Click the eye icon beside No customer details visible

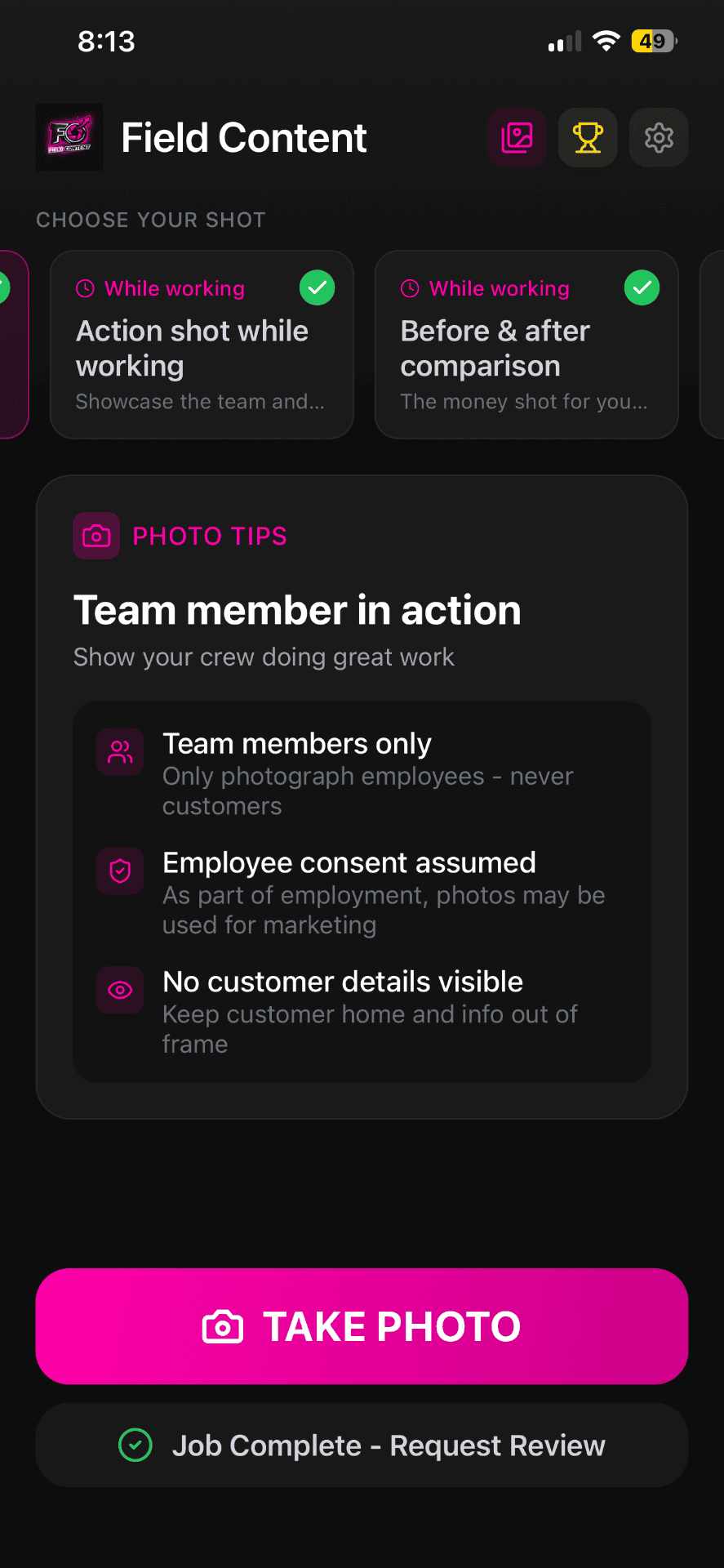point(119,990)
